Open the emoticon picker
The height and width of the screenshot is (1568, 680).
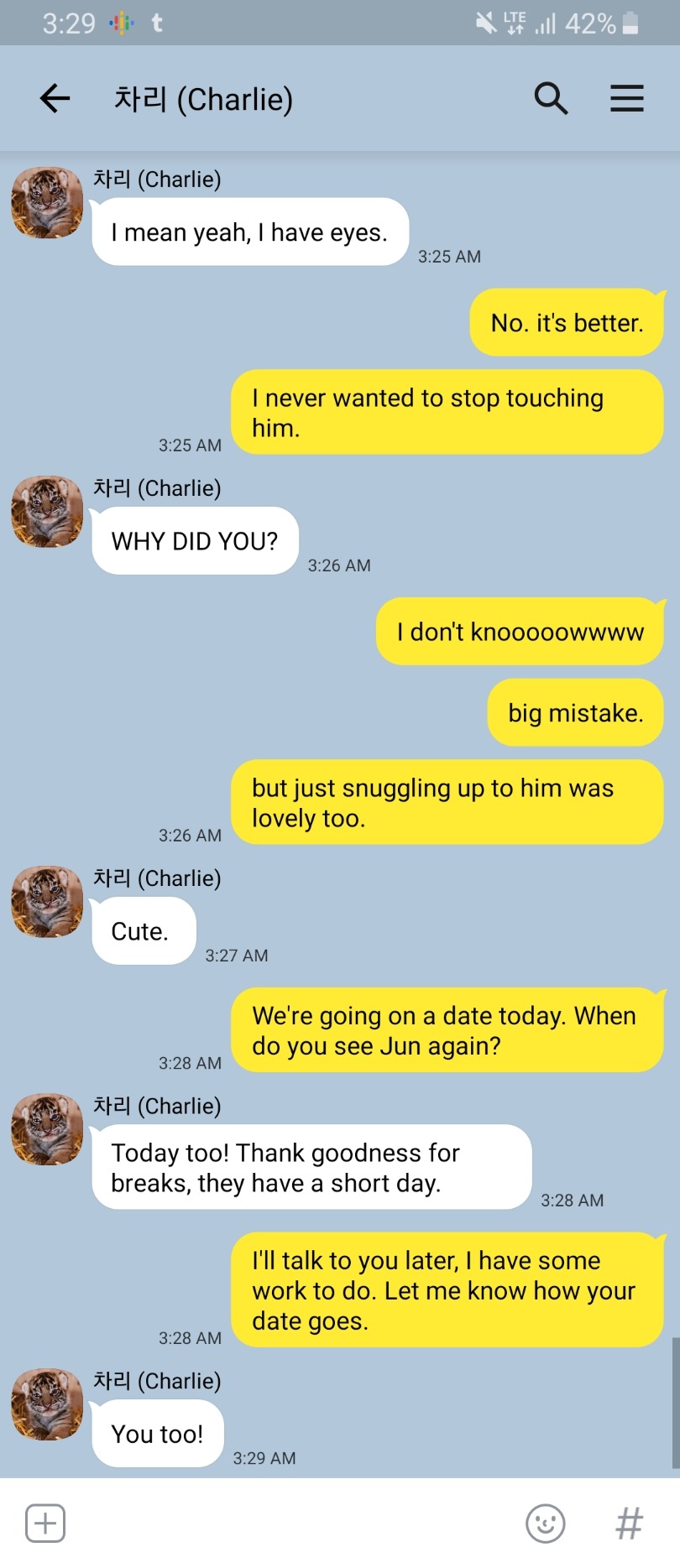[x=545, y=1523]
